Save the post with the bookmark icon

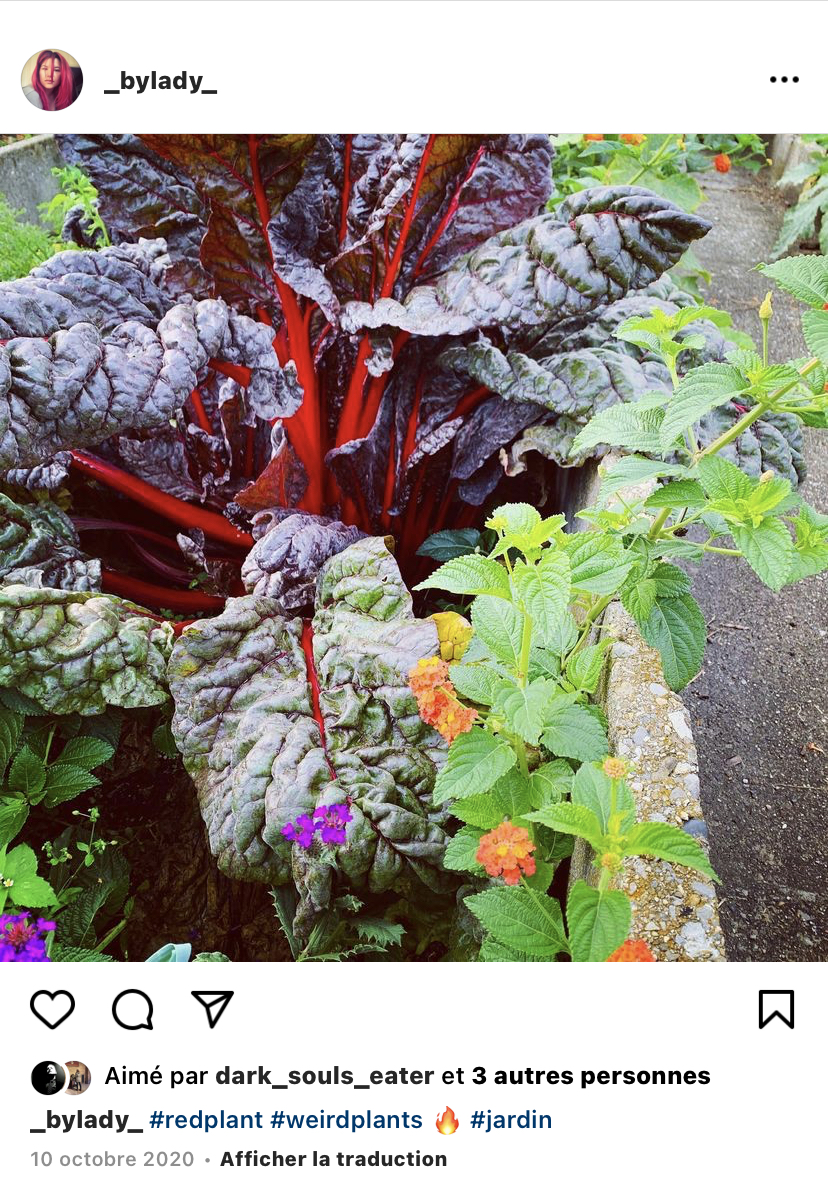coord(776,1010)
